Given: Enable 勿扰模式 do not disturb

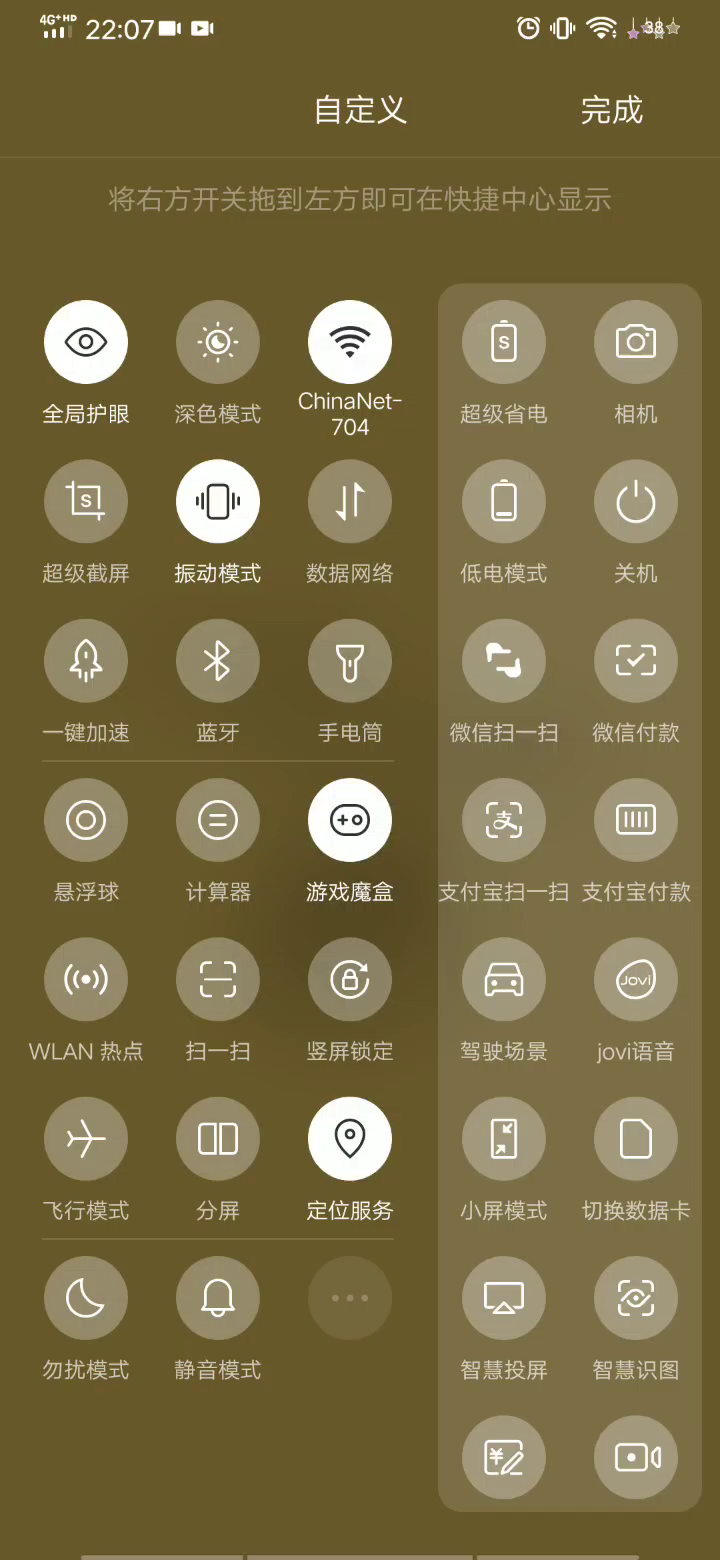Looking at the screenshot, I should point(86,1298).
